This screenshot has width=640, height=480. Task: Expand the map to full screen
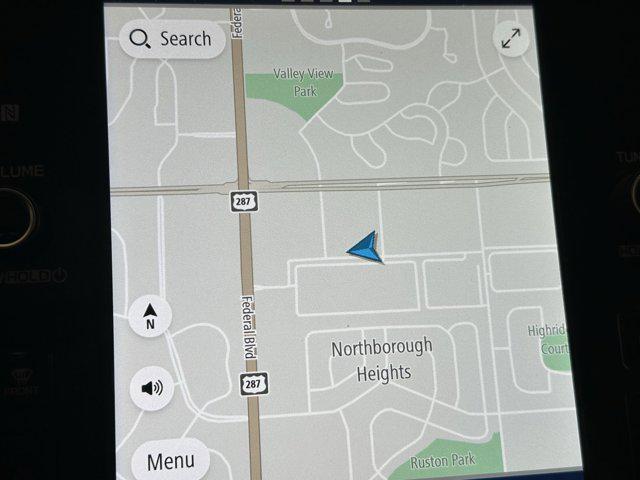(511, 40)
